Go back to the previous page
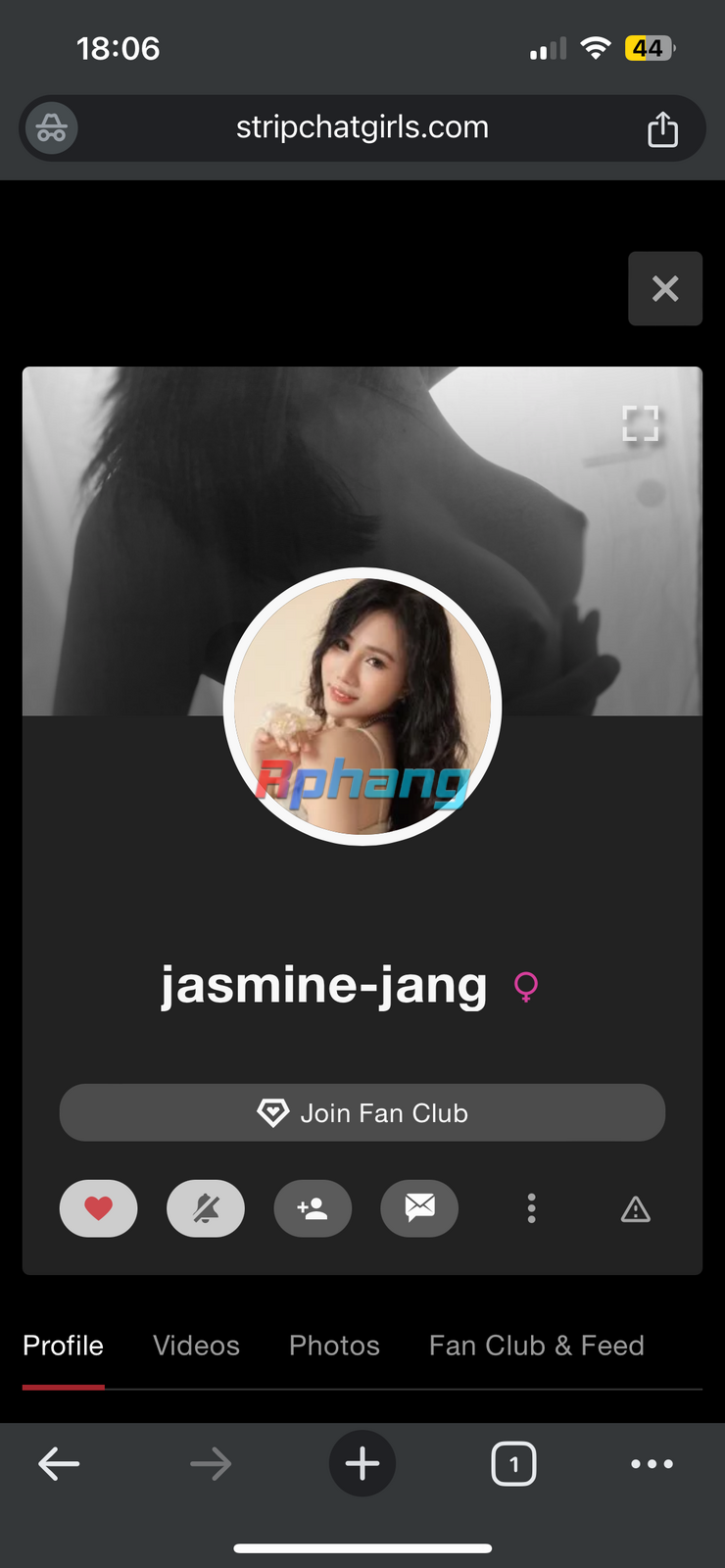The width and height of the screenshot is (725, 1568). (x=59, y=1464)
